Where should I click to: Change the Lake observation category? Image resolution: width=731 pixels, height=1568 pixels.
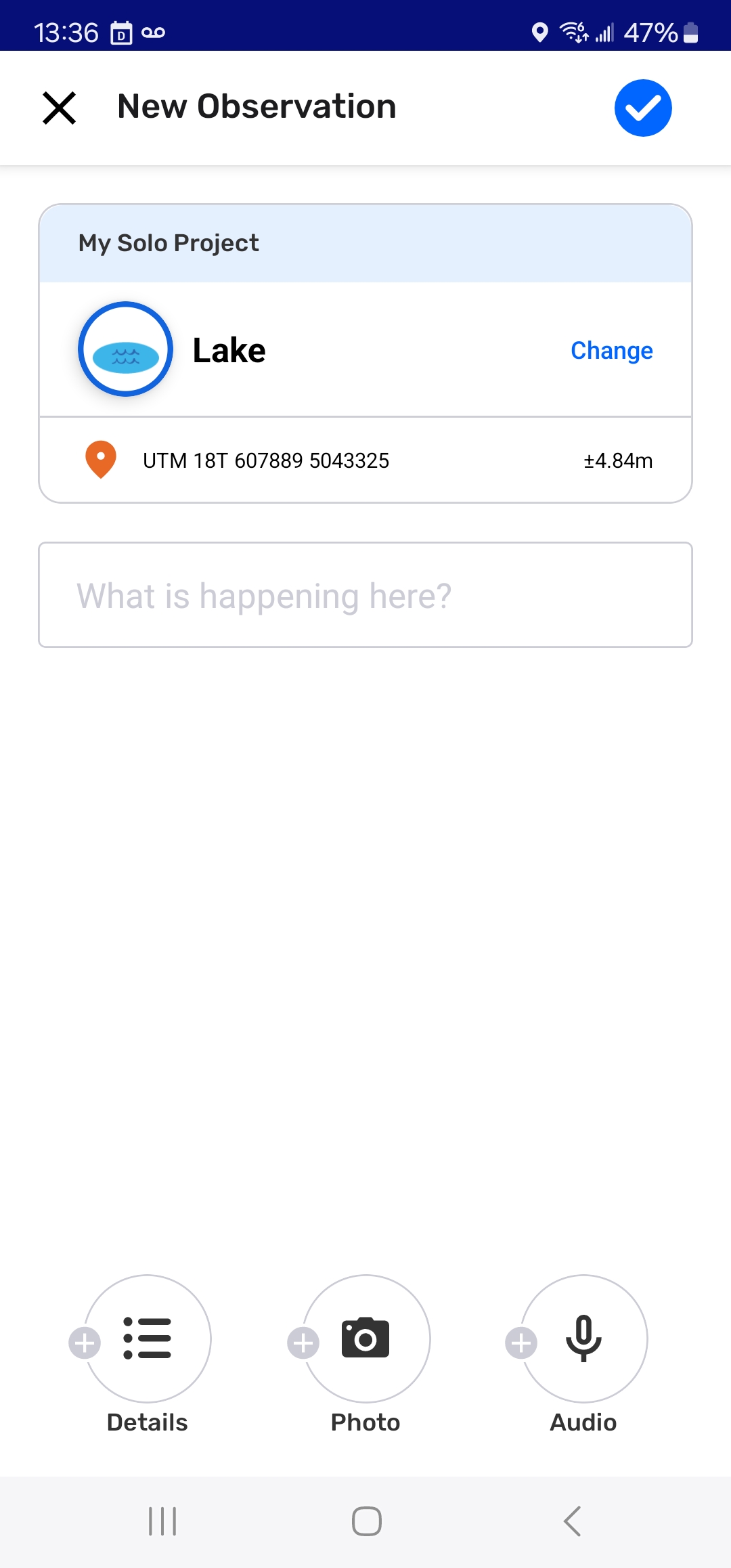point(611,351)
